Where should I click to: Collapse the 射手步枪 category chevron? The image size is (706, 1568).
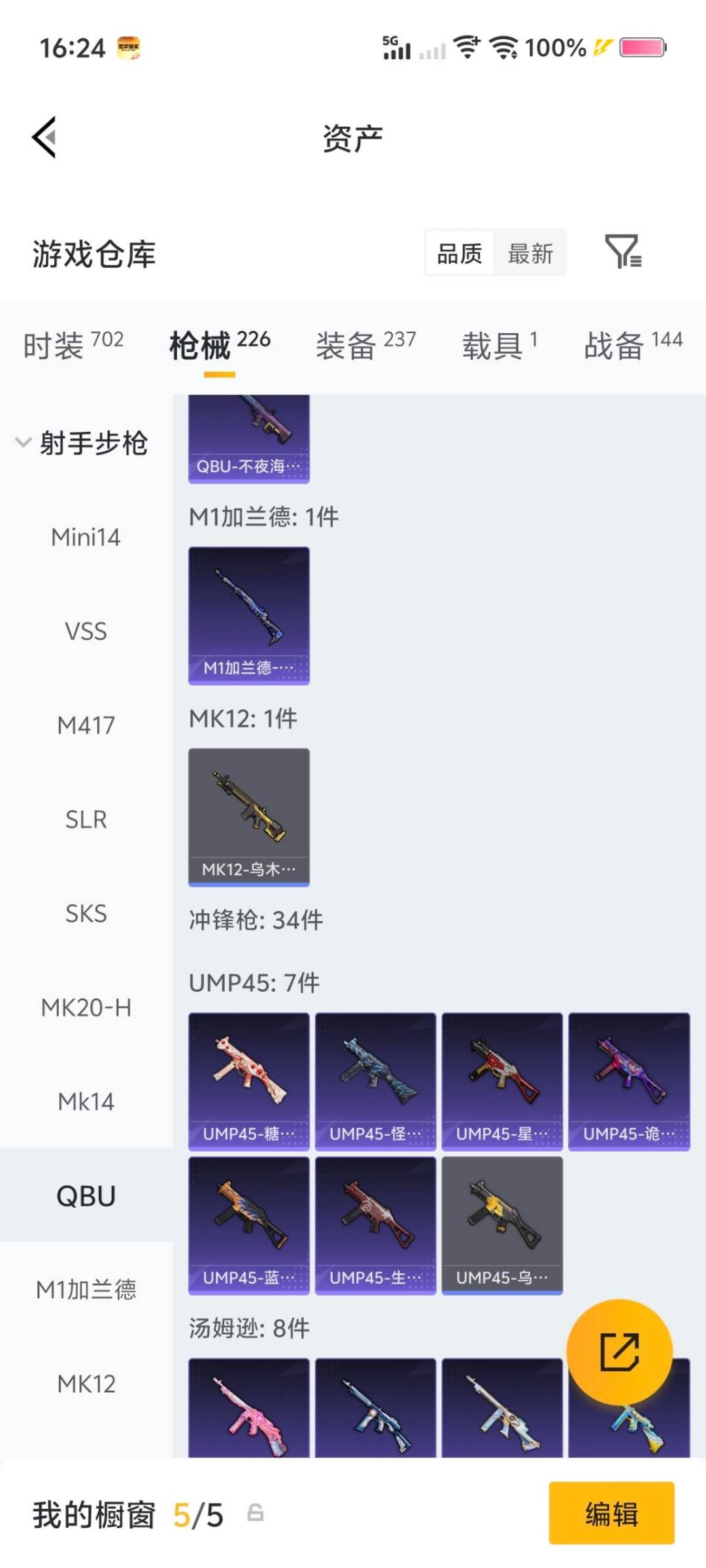[x=23, y=442]
